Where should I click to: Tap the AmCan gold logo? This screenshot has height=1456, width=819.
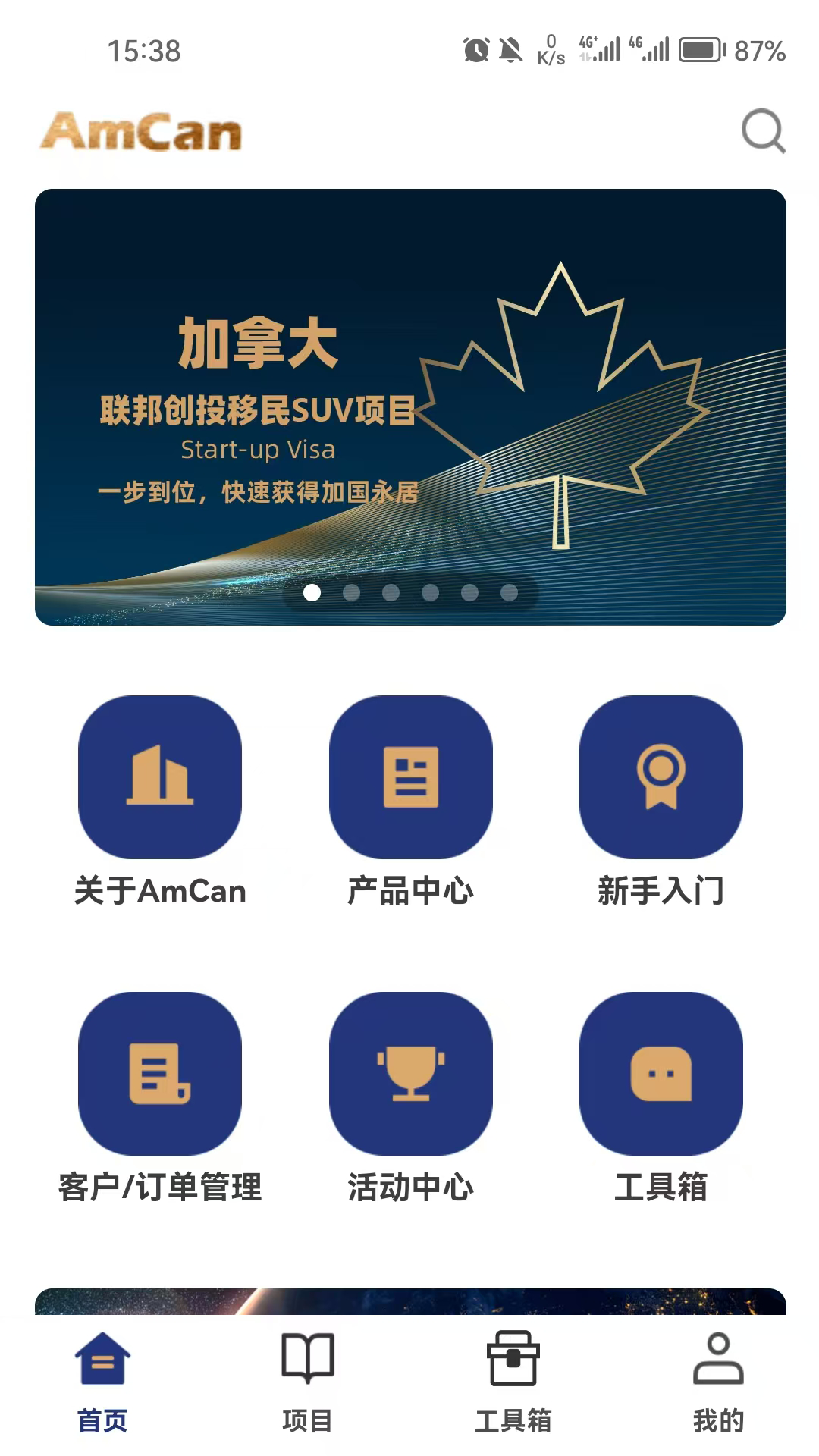click(141, 131)
